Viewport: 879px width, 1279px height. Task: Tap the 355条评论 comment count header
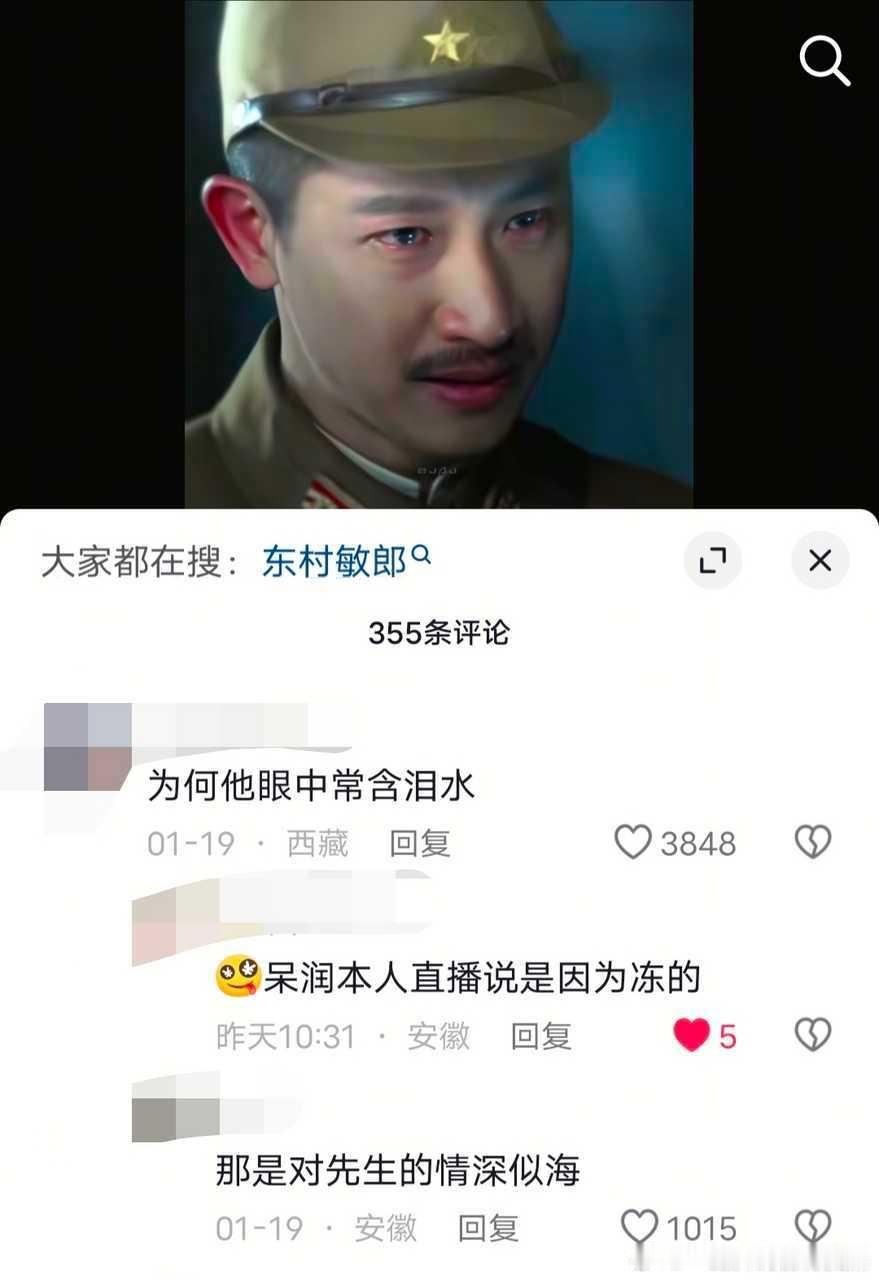point(439,634)
